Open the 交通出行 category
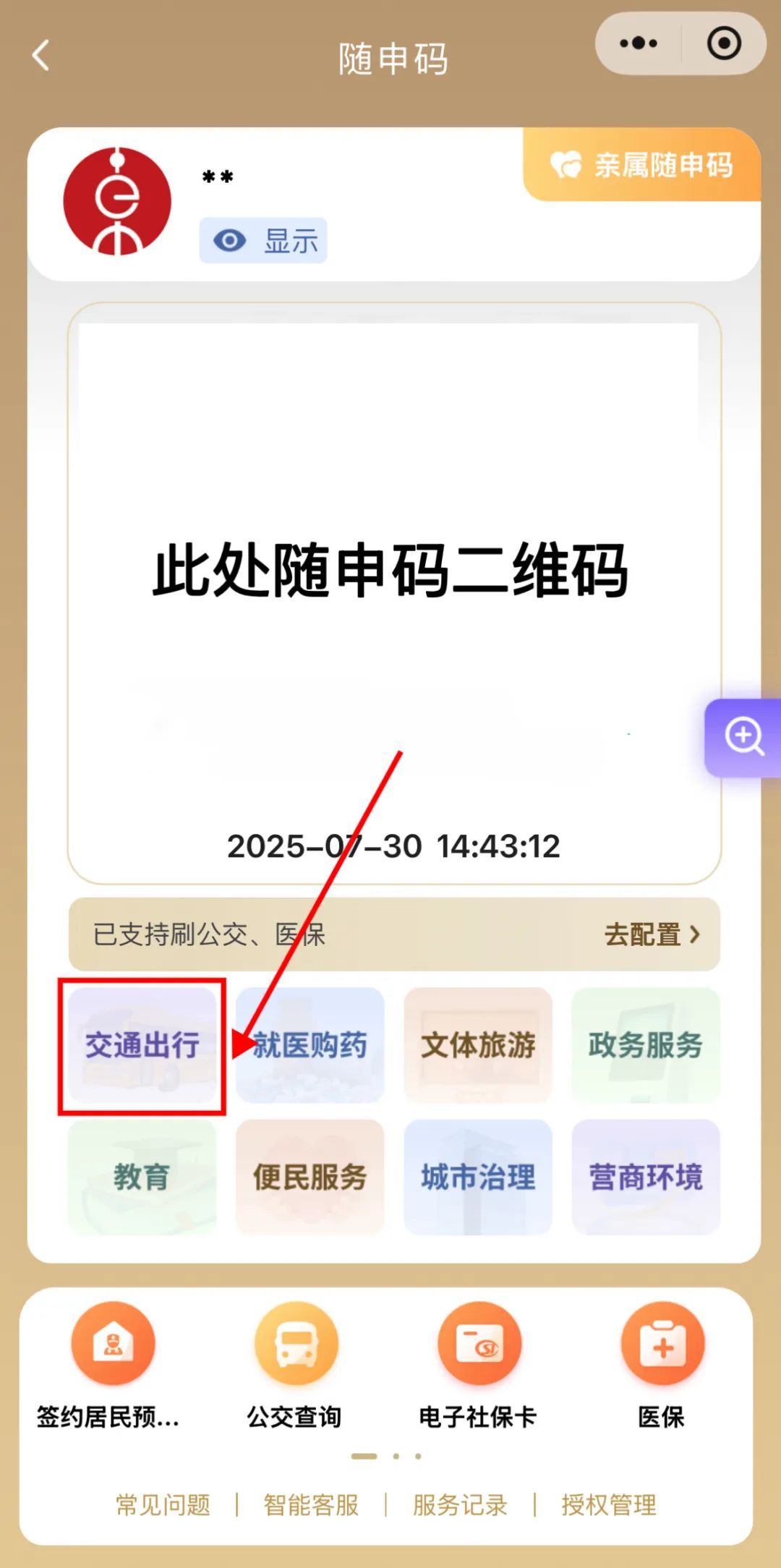 click(x=142, y=1045)
